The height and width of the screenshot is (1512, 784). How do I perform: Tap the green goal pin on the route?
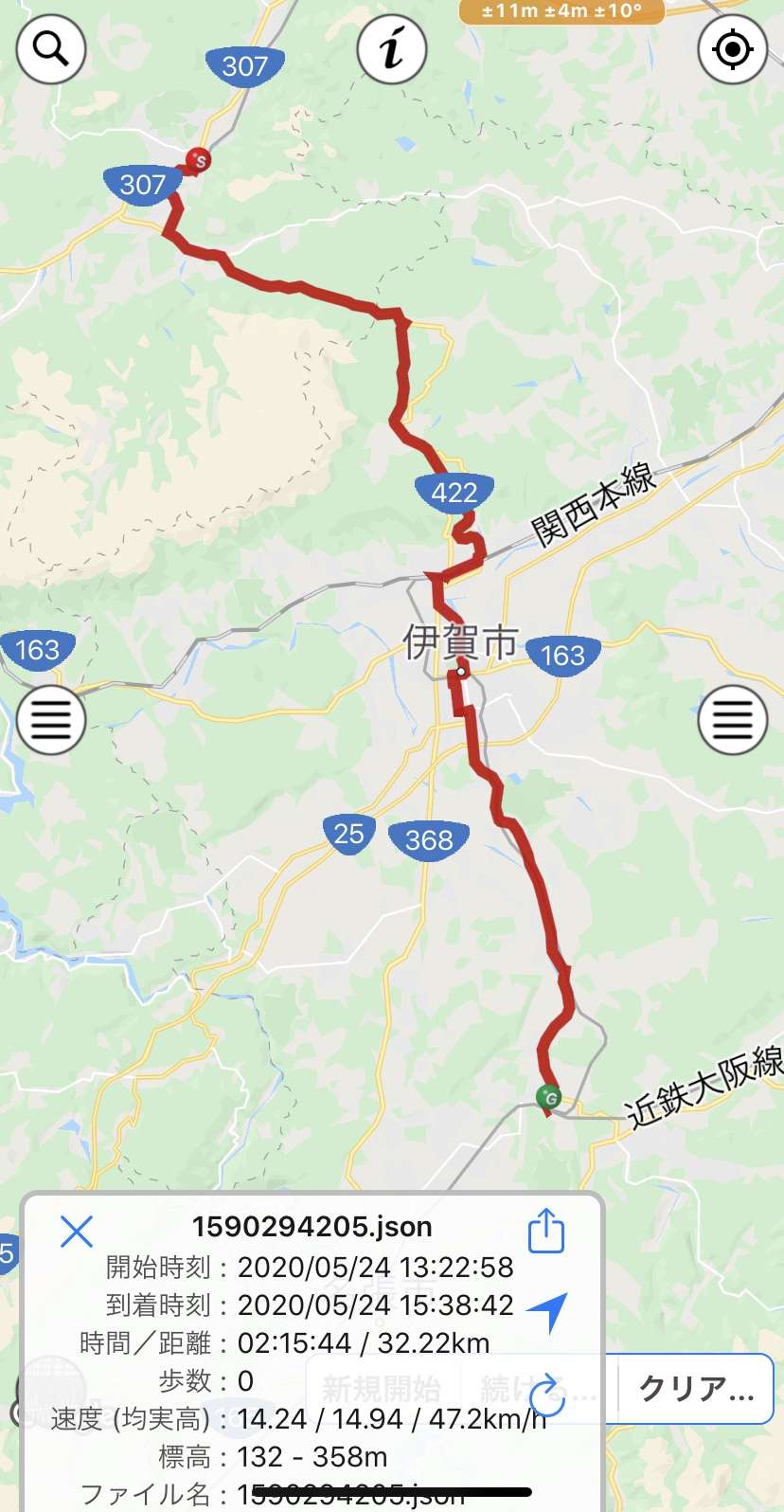coord(548,1098)
